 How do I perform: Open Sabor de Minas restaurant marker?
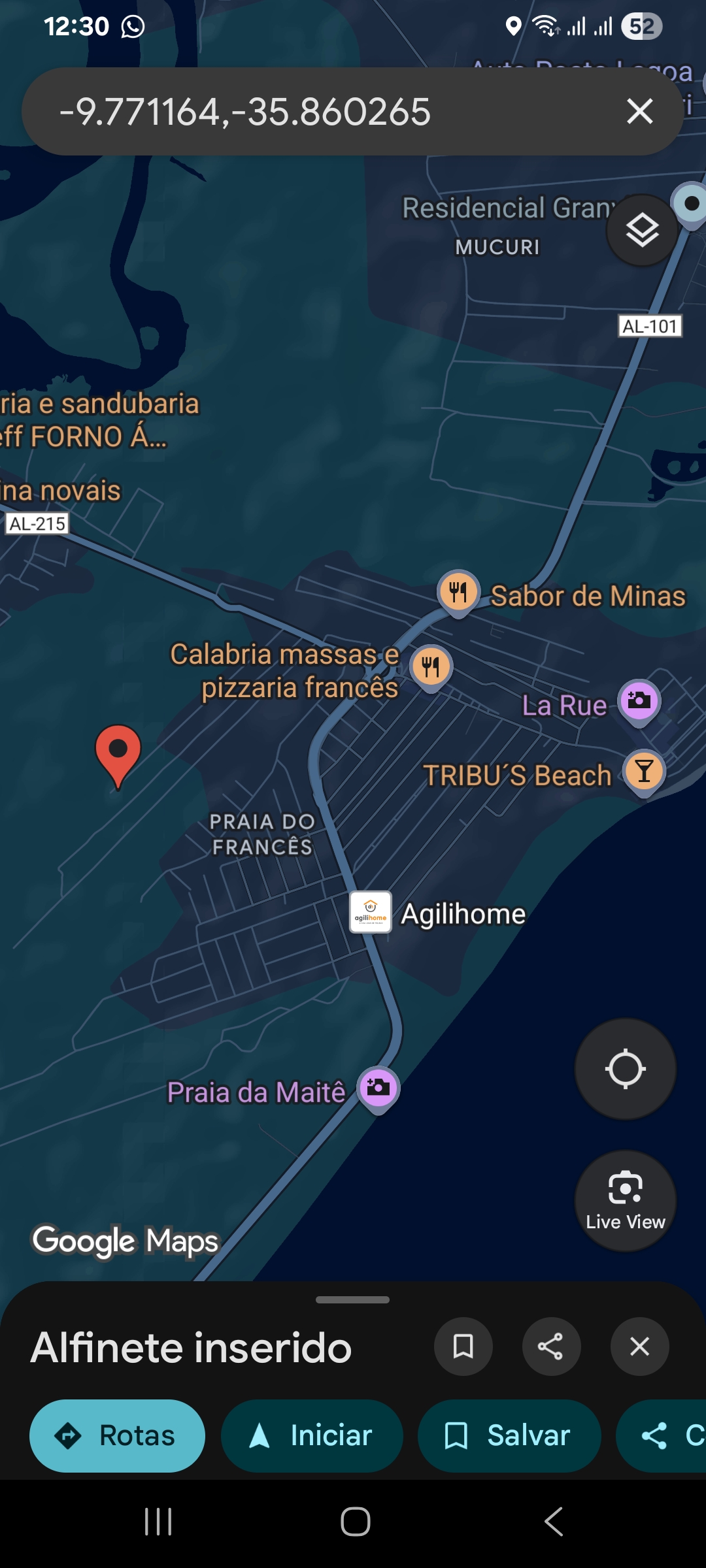coord(458,592)
